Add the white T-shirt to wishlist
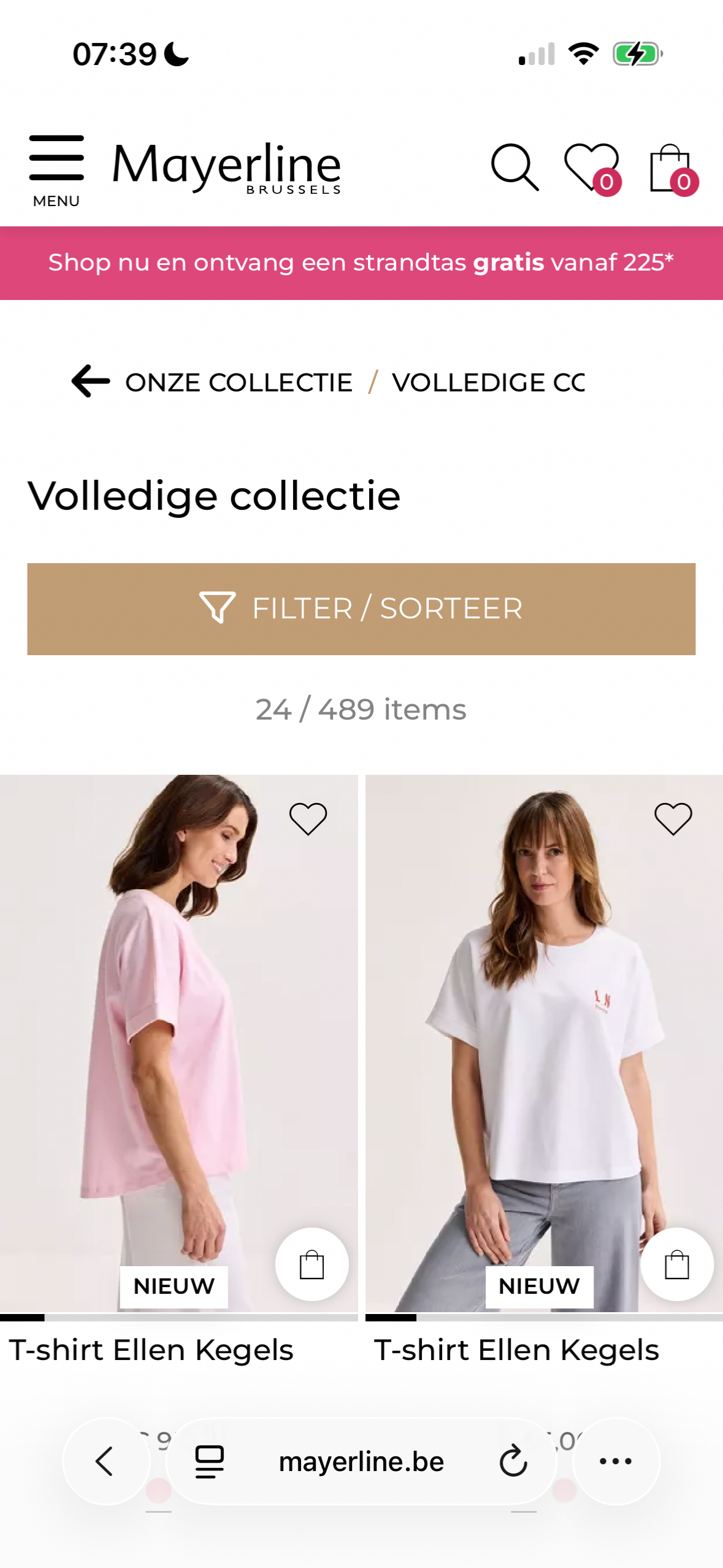 [x=673, y=818]
